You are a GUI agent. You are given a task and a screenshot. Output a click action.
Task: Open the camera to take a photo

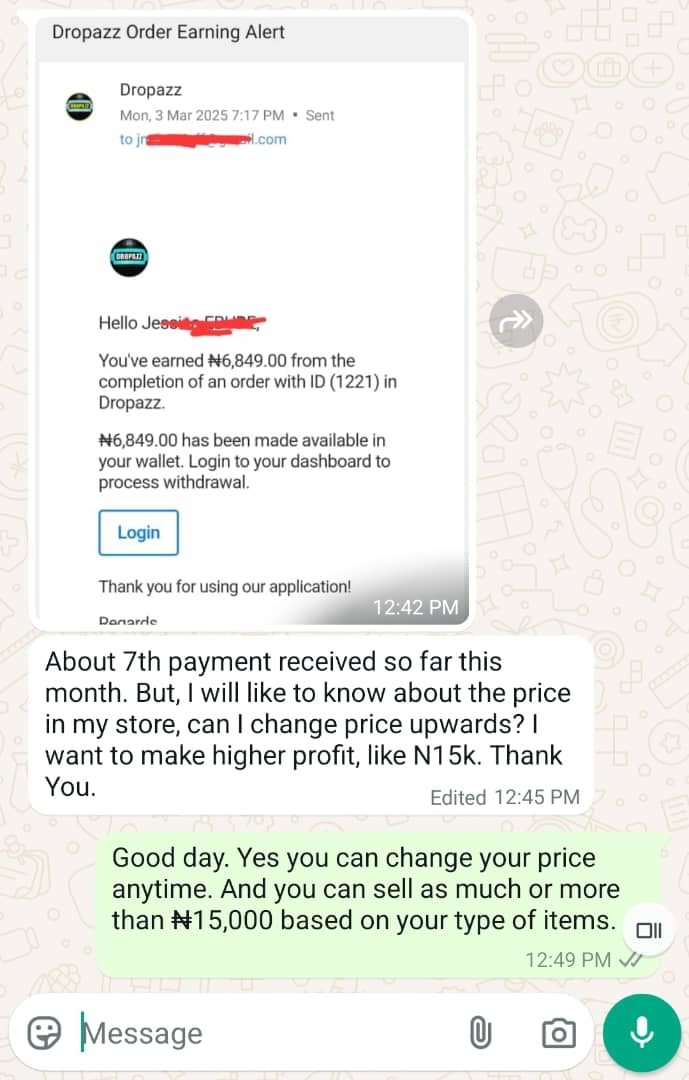[x=558, y=1033]
